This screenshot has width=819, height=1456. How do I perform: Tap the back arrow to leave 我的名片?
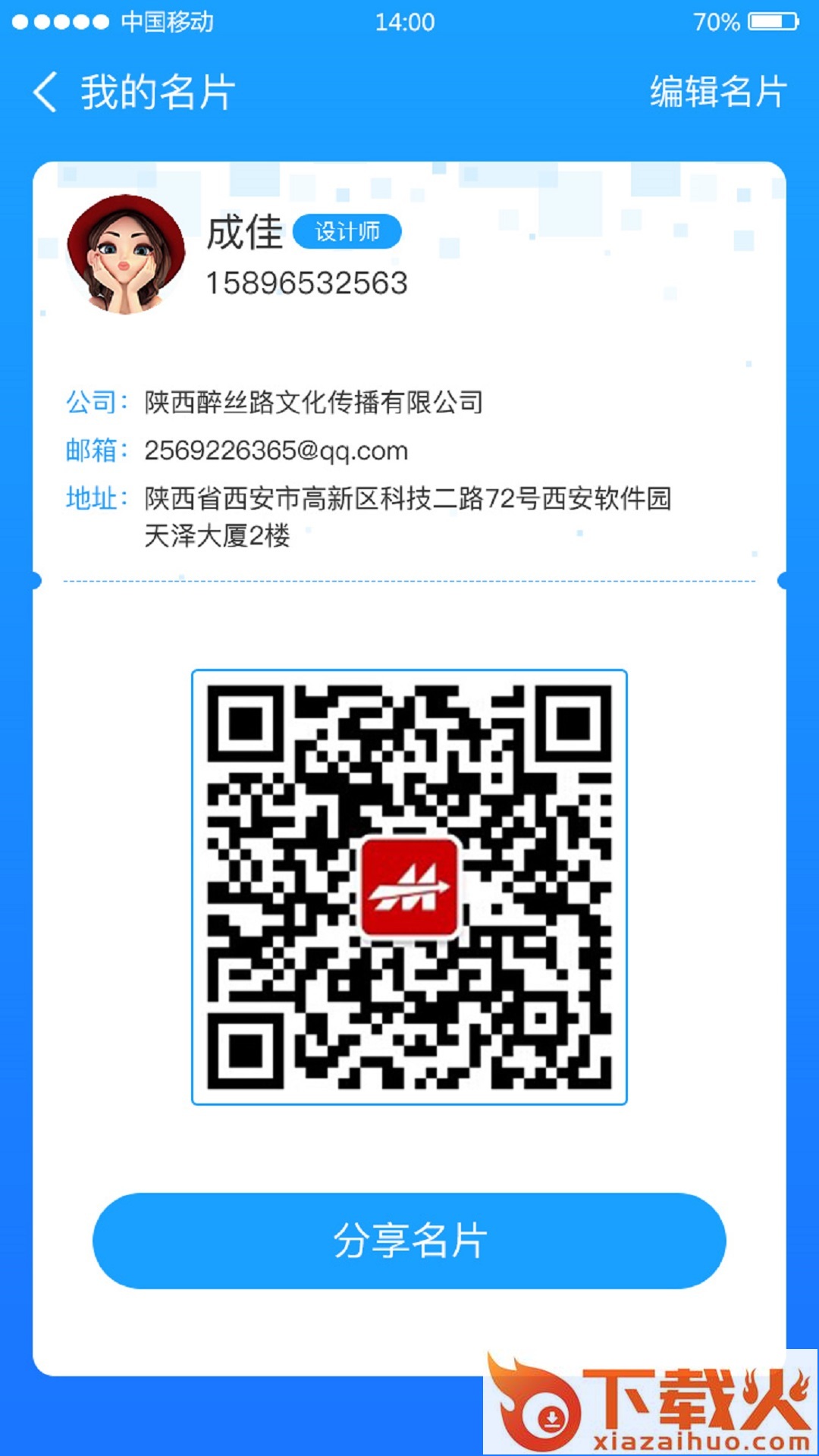47,91
